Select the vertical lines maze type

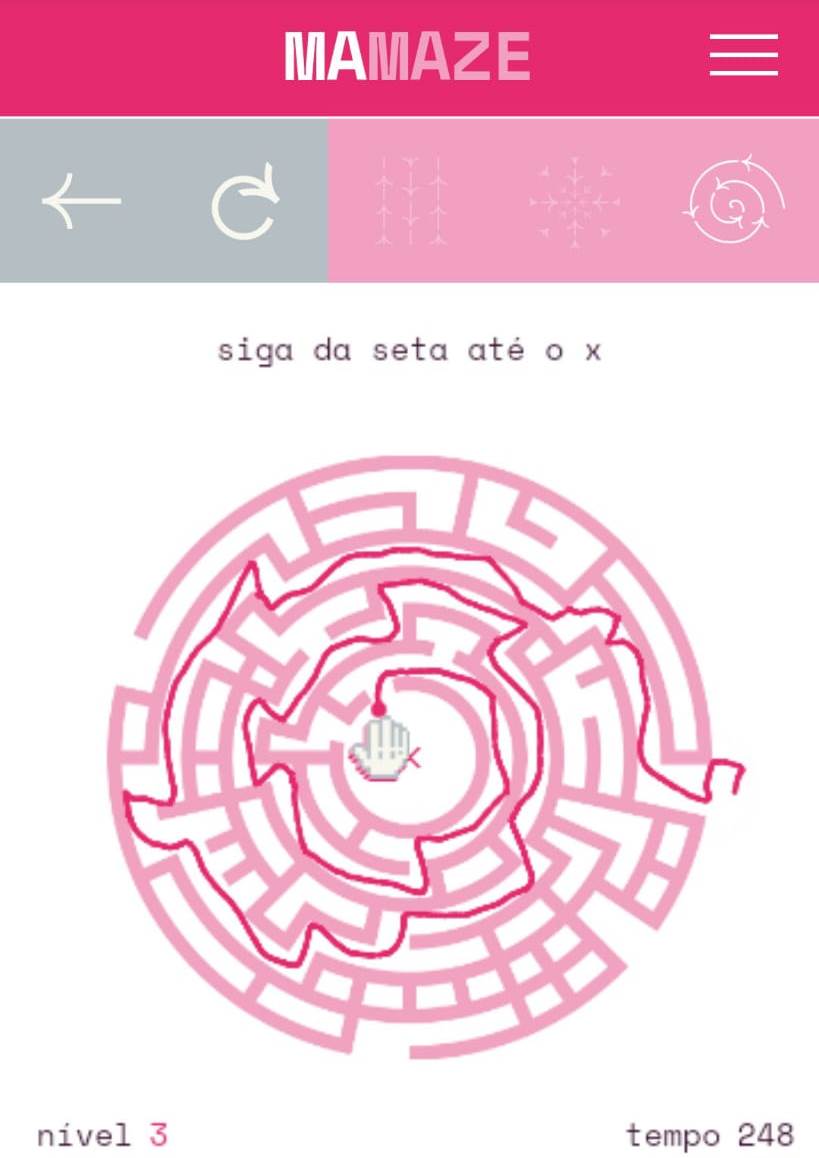(410, 200)
